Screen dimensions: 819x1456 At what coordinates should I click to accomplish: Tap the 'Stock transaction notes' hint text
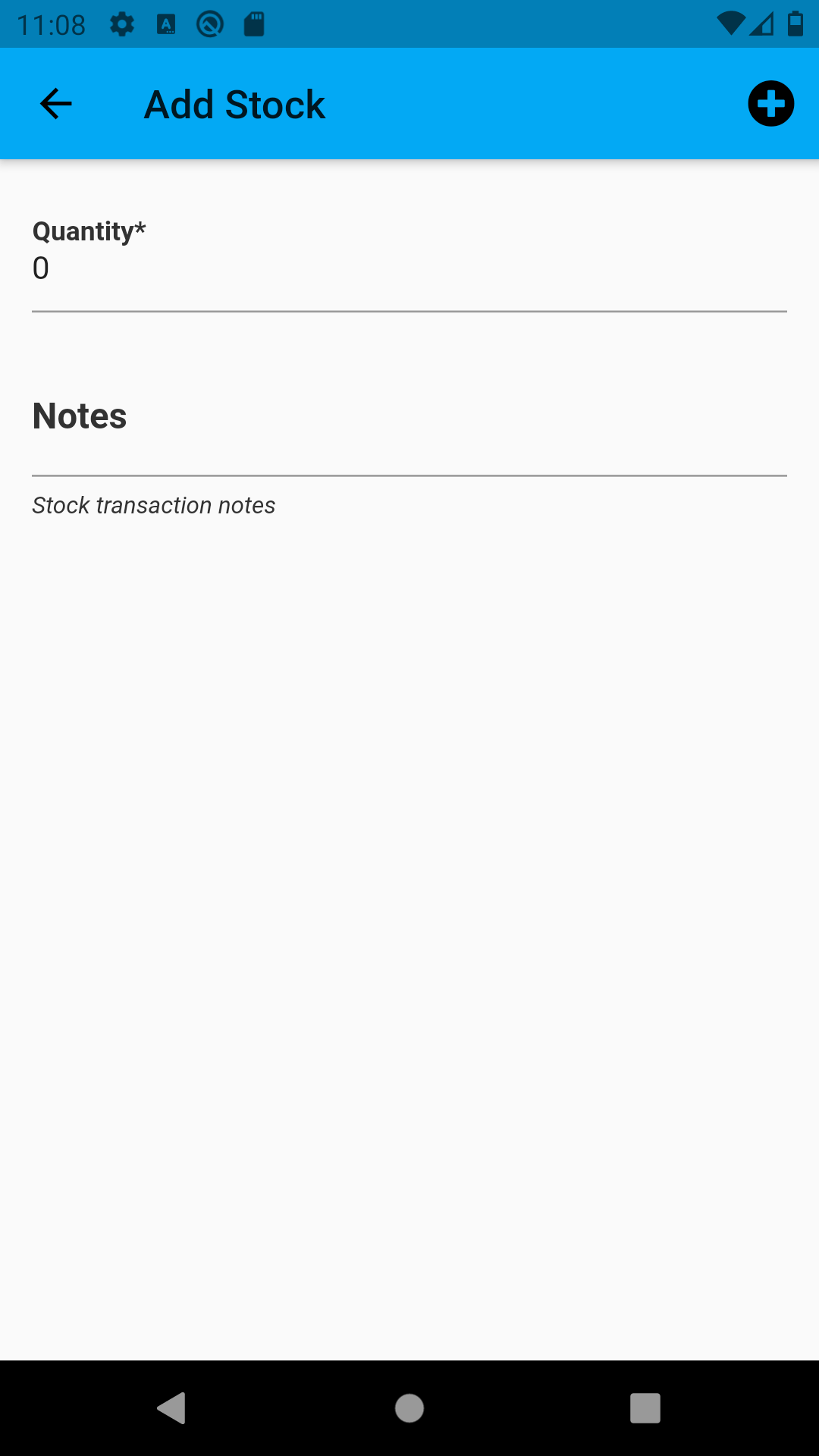click(153, 504)
